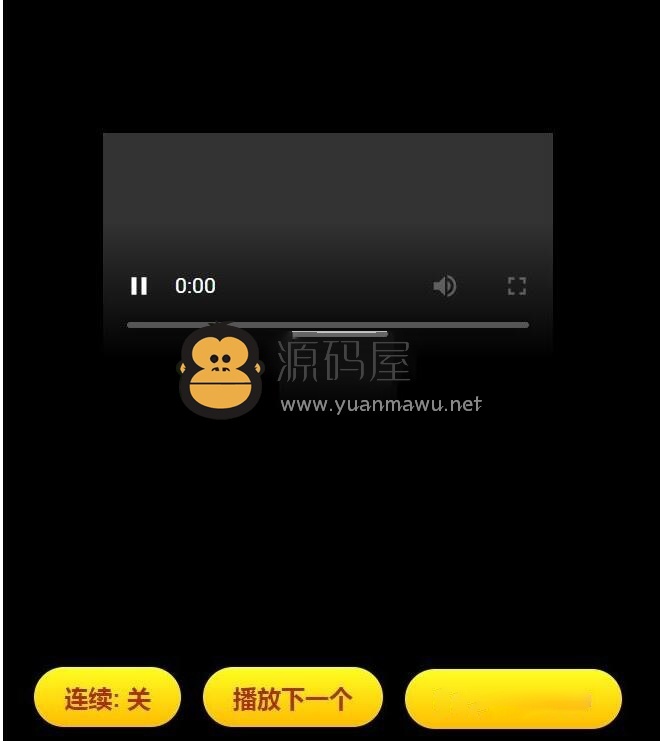
Task: Tap the blank yellow button
Action: pos(513,698)
